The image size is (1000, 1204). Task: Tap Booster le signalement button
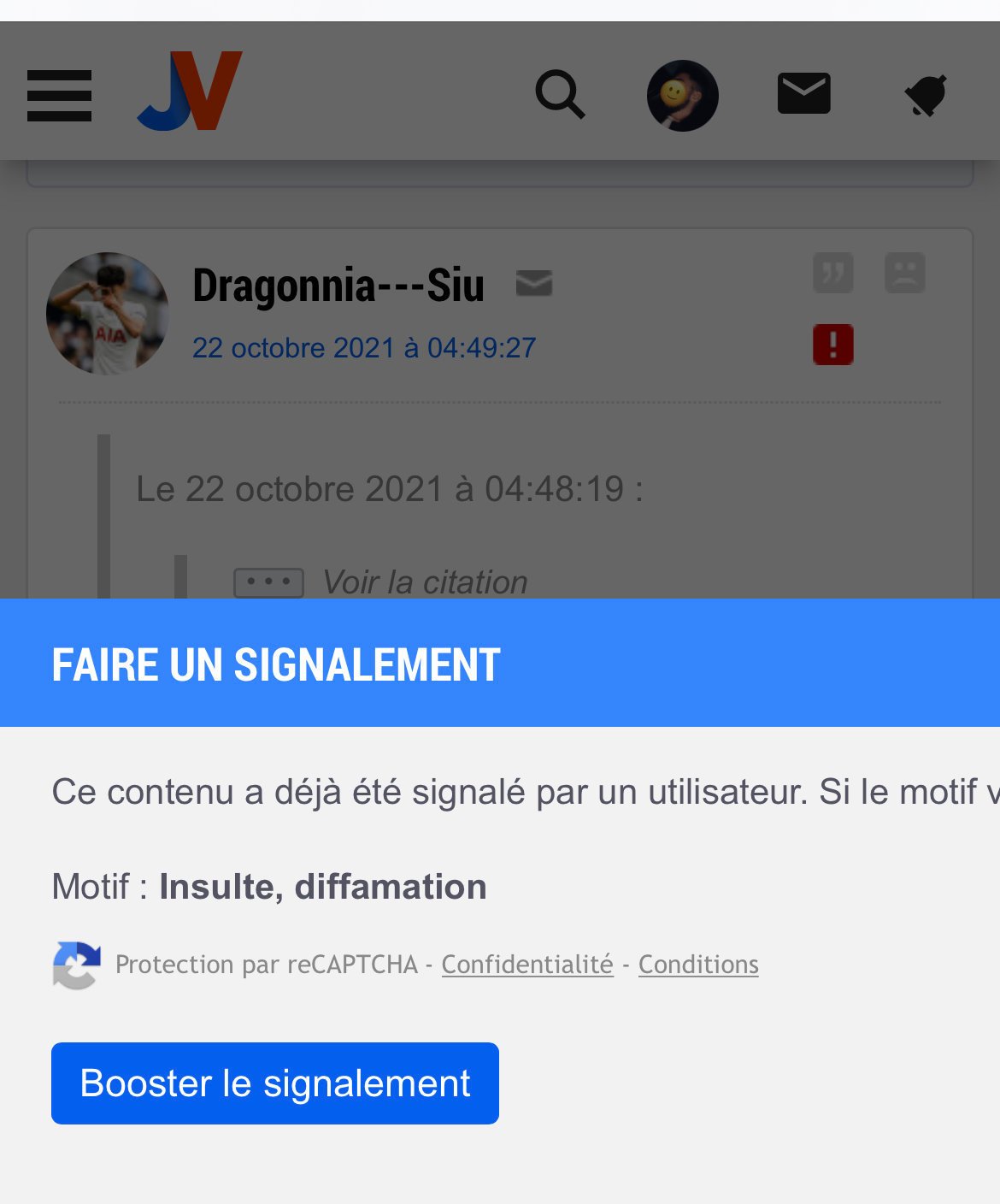(x=274, y=1083)
